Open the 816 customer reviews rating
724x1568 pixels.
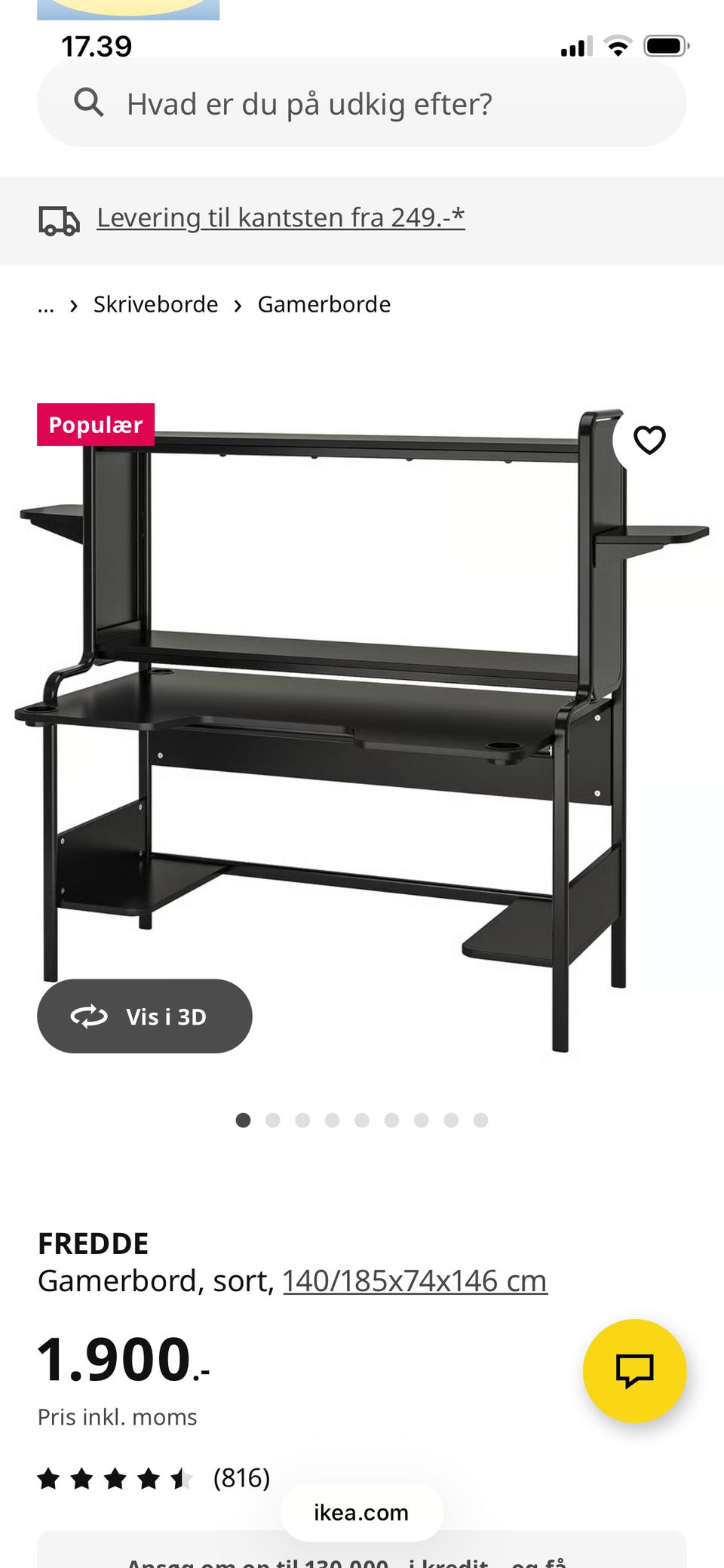(154, 1477)
